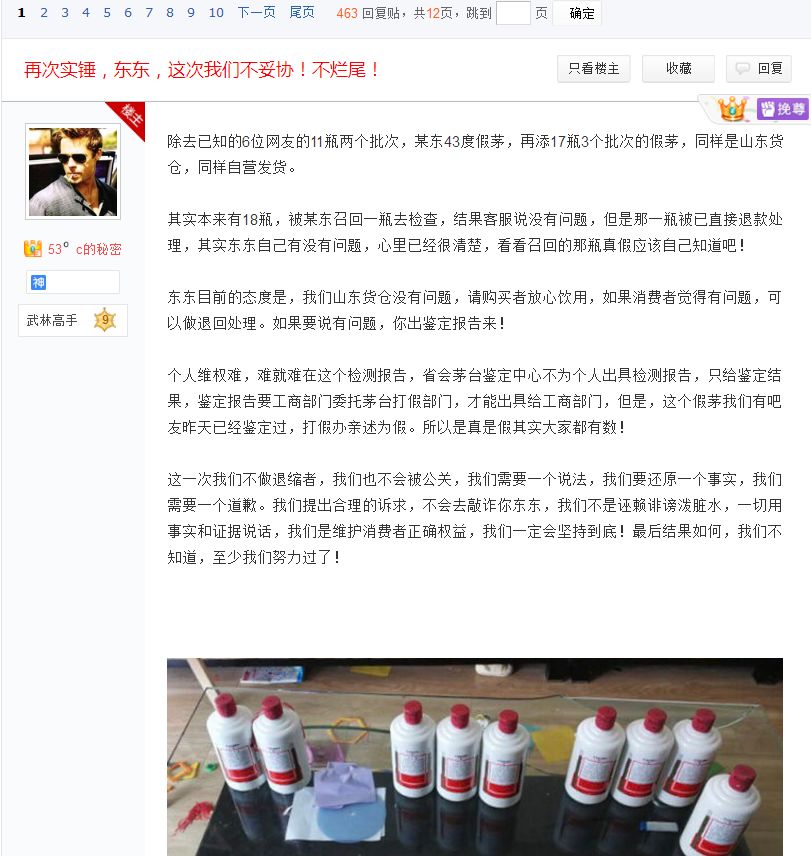Image resolution: width=811 pixels, height=856 pixels.
Task: Bookmark this thread with 收藏
Action: (x=679, y=69)
